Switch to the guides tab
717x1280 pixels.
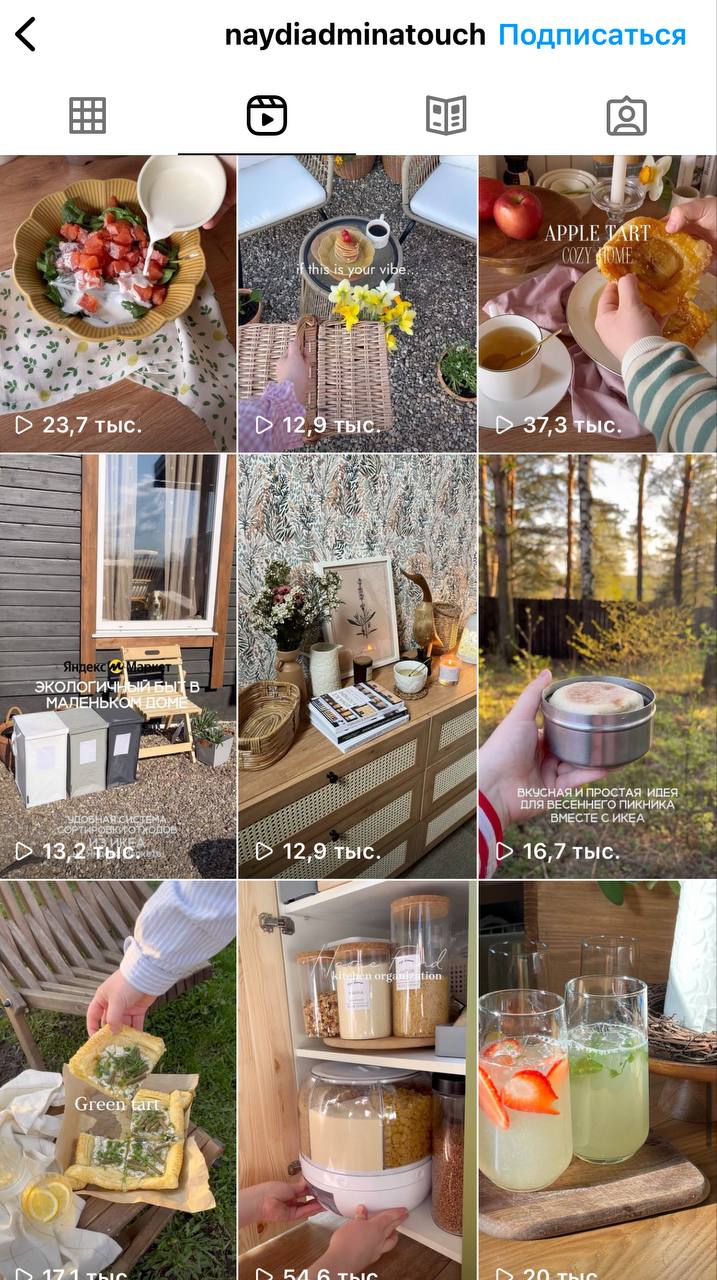(x=446, y=116)
